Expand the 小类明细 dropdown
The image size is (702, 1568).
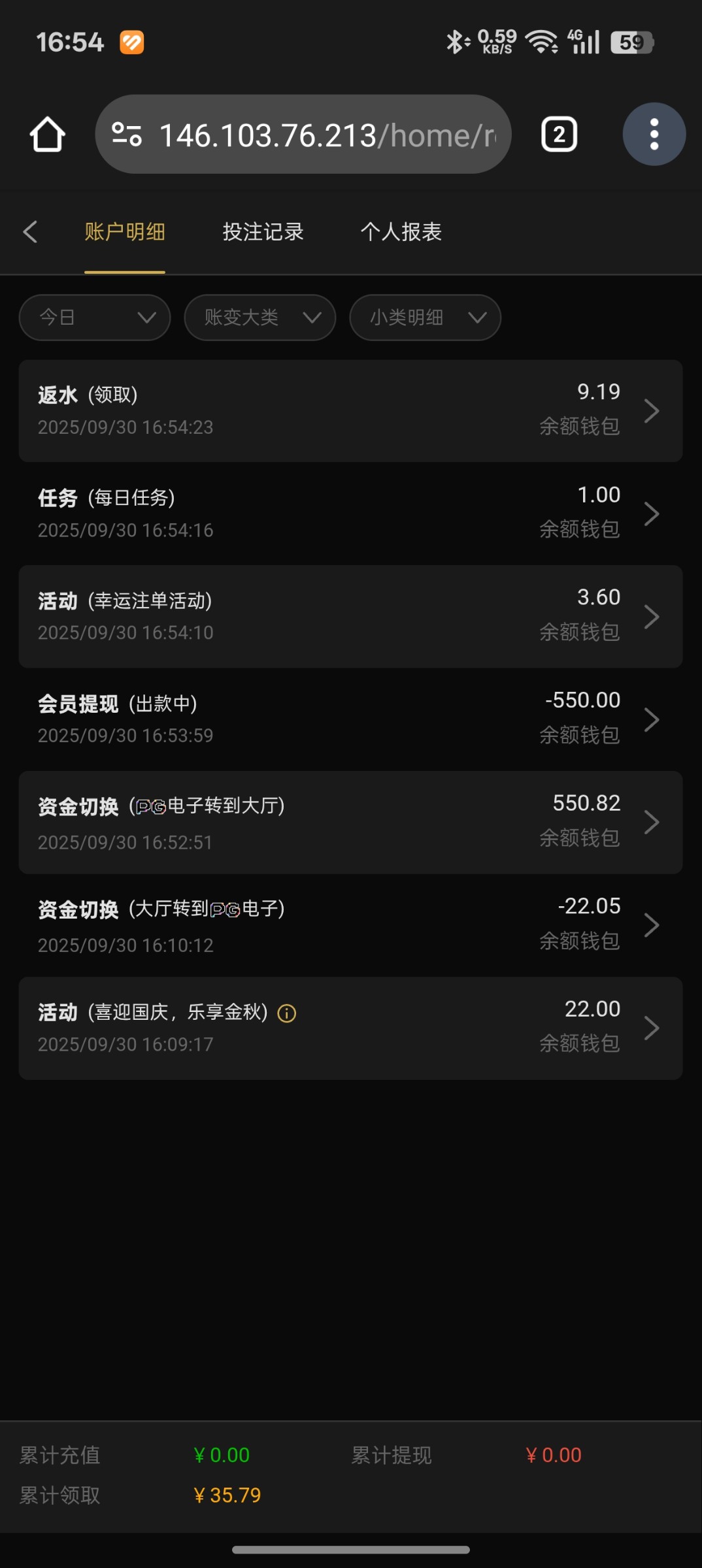426,318
